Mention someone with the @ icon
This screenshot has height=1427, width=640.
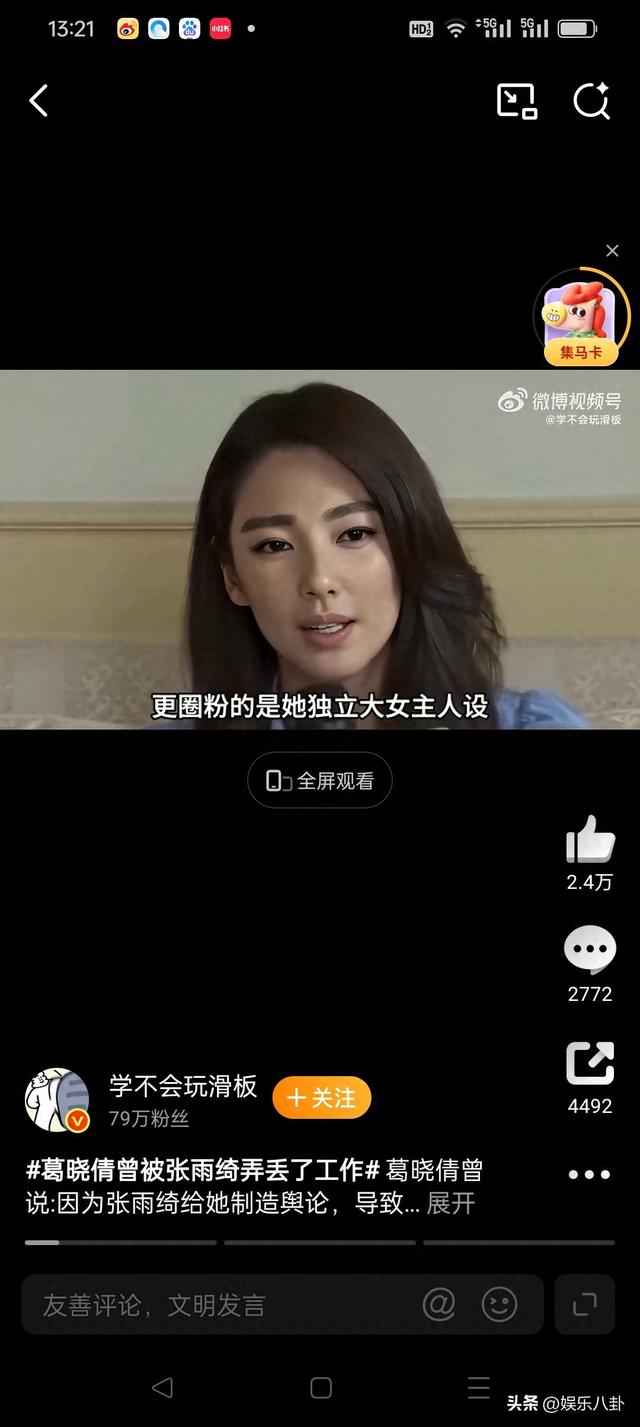(439, 1304)
